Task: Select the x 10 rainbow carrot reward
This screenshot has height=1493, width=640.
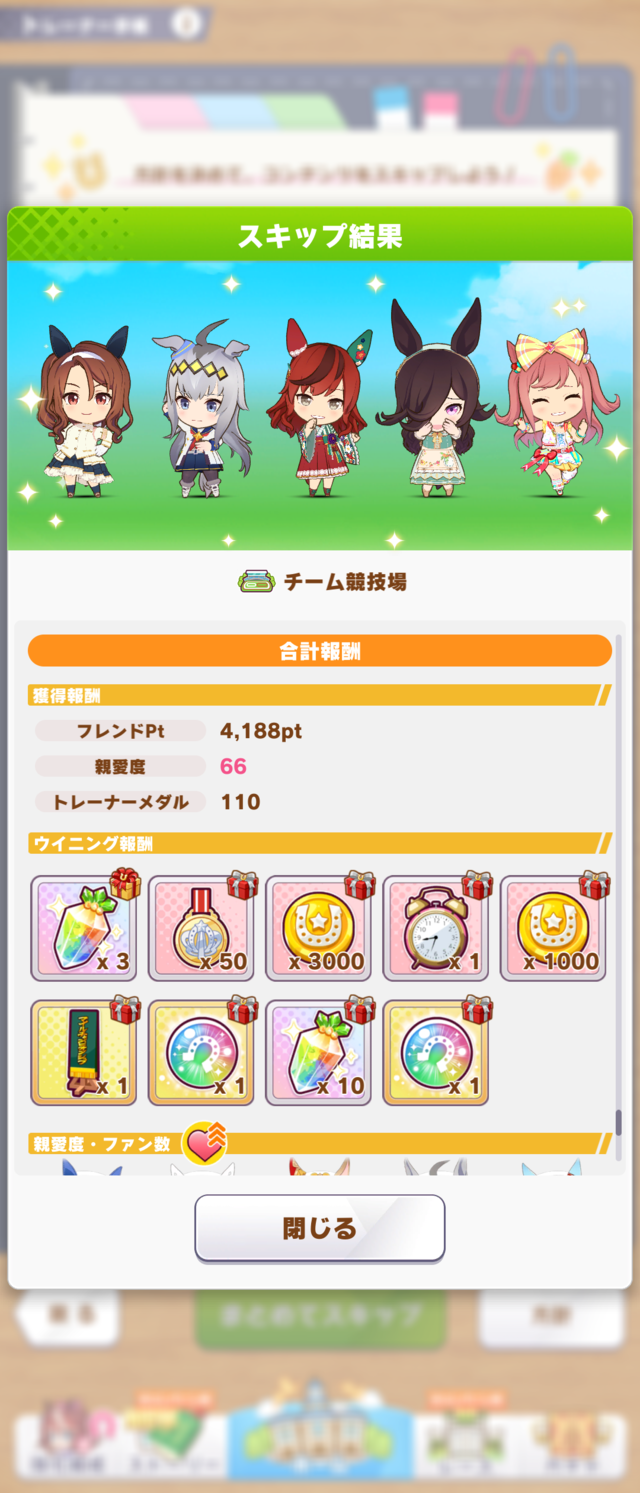Action: point(318,1053)
